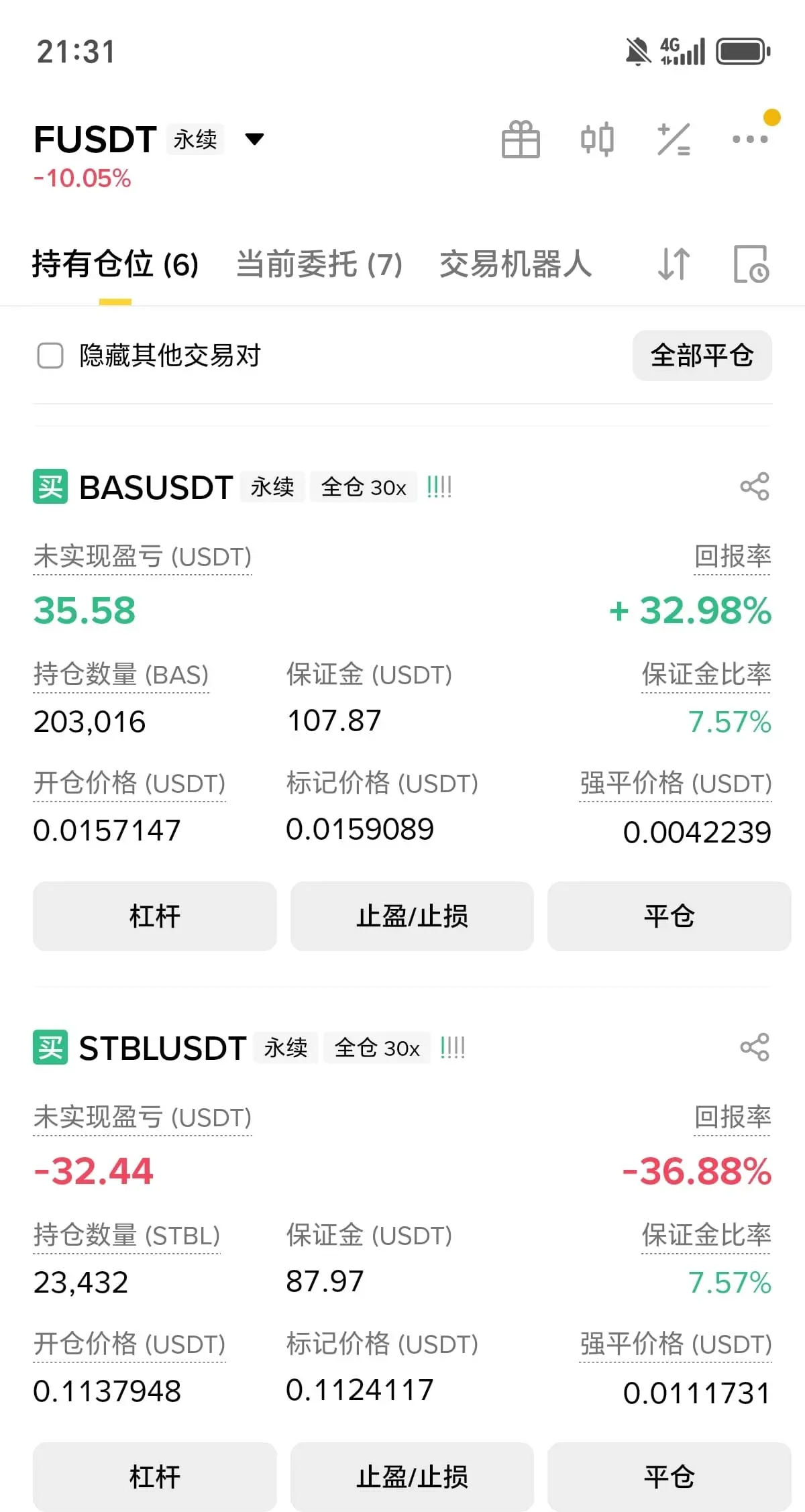The image size is (805, 1512).
Task: Open the candlestick chart view
Action: 596,140
